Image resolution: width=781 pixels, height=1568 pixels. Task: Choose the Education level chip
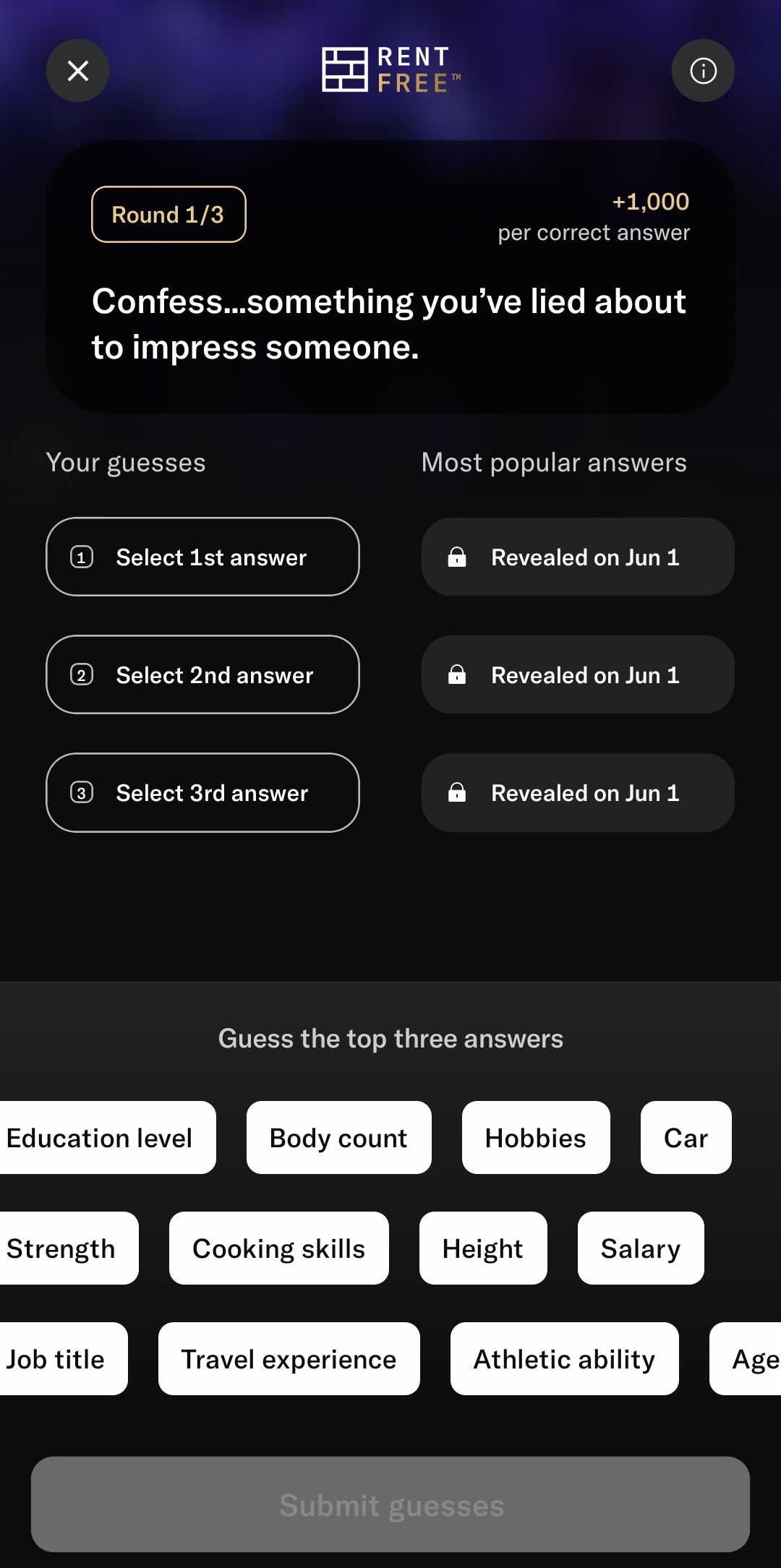pyautogui.click(x=107, y=1138)
